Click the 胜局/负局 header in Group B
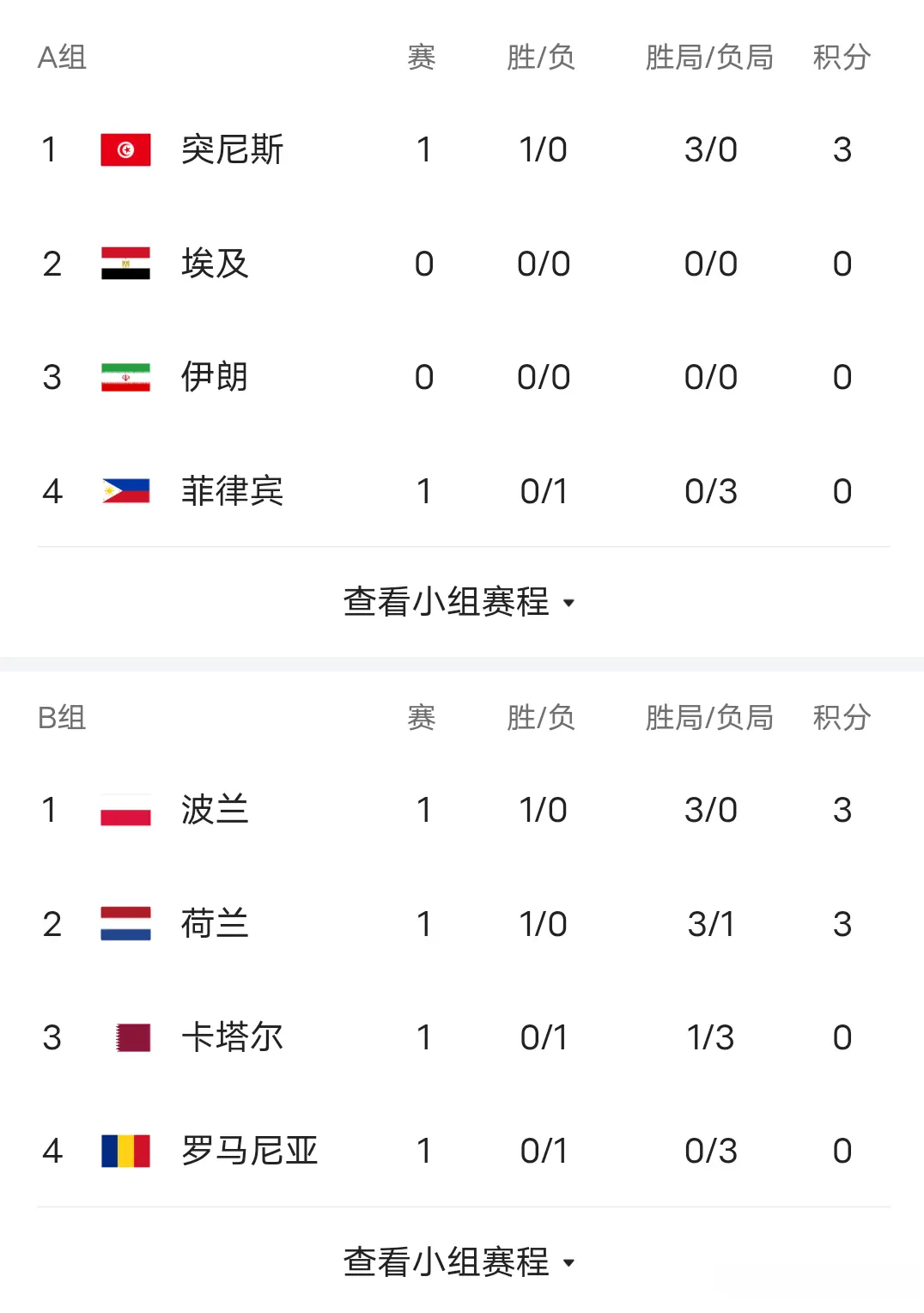924x1313 pixels. point(709,719)
